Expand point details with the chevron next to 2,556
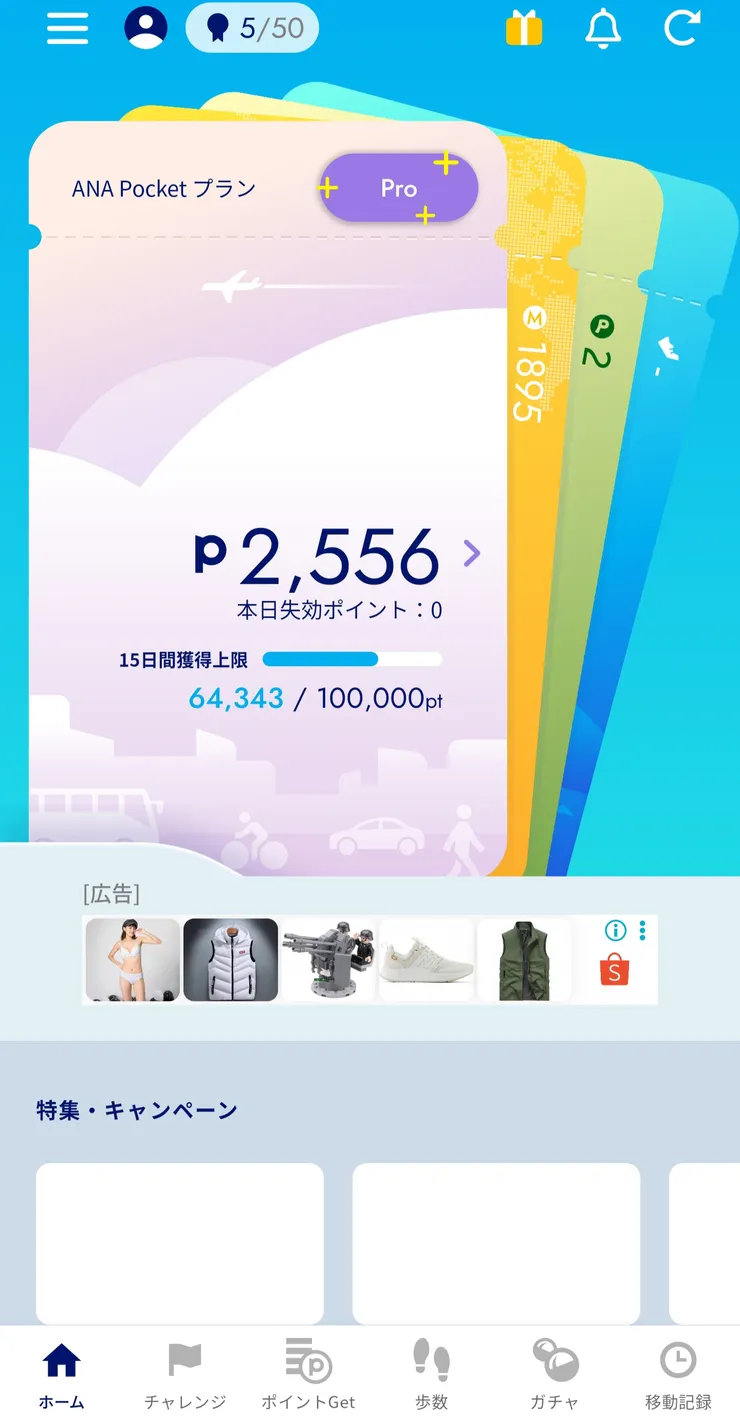 pos(470,553)
